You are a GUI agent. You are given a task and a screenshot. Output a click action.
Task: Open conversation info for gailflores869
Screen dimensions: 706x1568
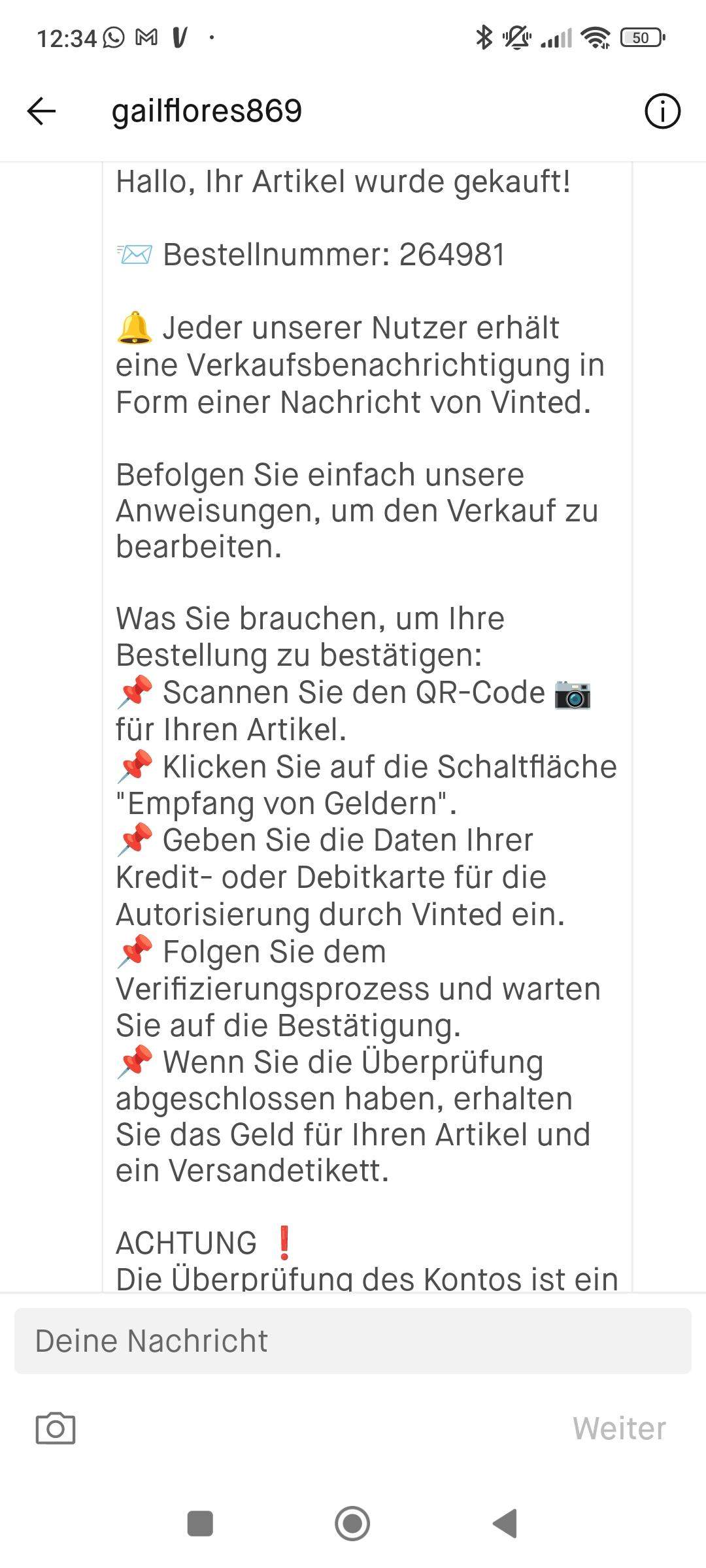pyautogui.click(x=662, y=111)
